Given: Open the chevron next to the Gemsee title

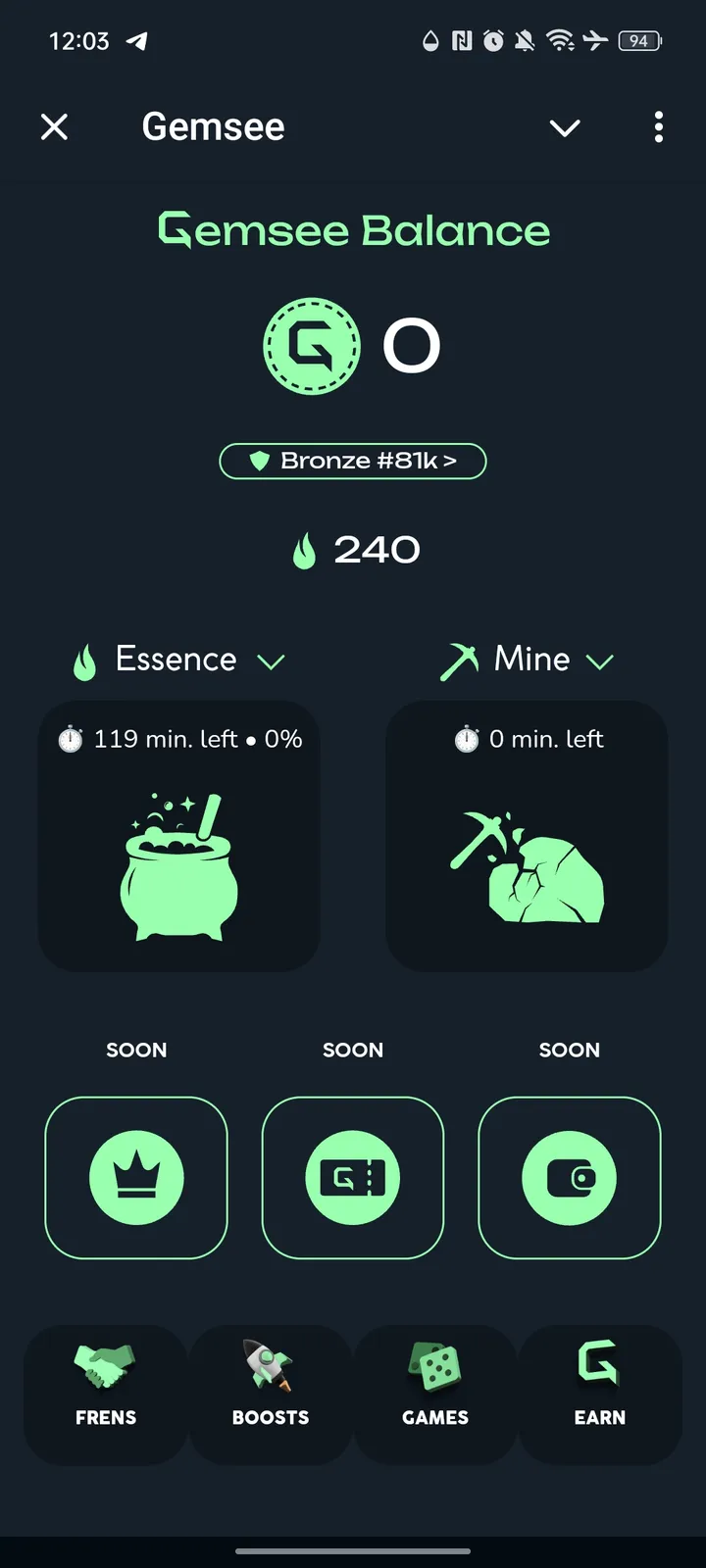Looking at the screenshot, I should [564, 127].
